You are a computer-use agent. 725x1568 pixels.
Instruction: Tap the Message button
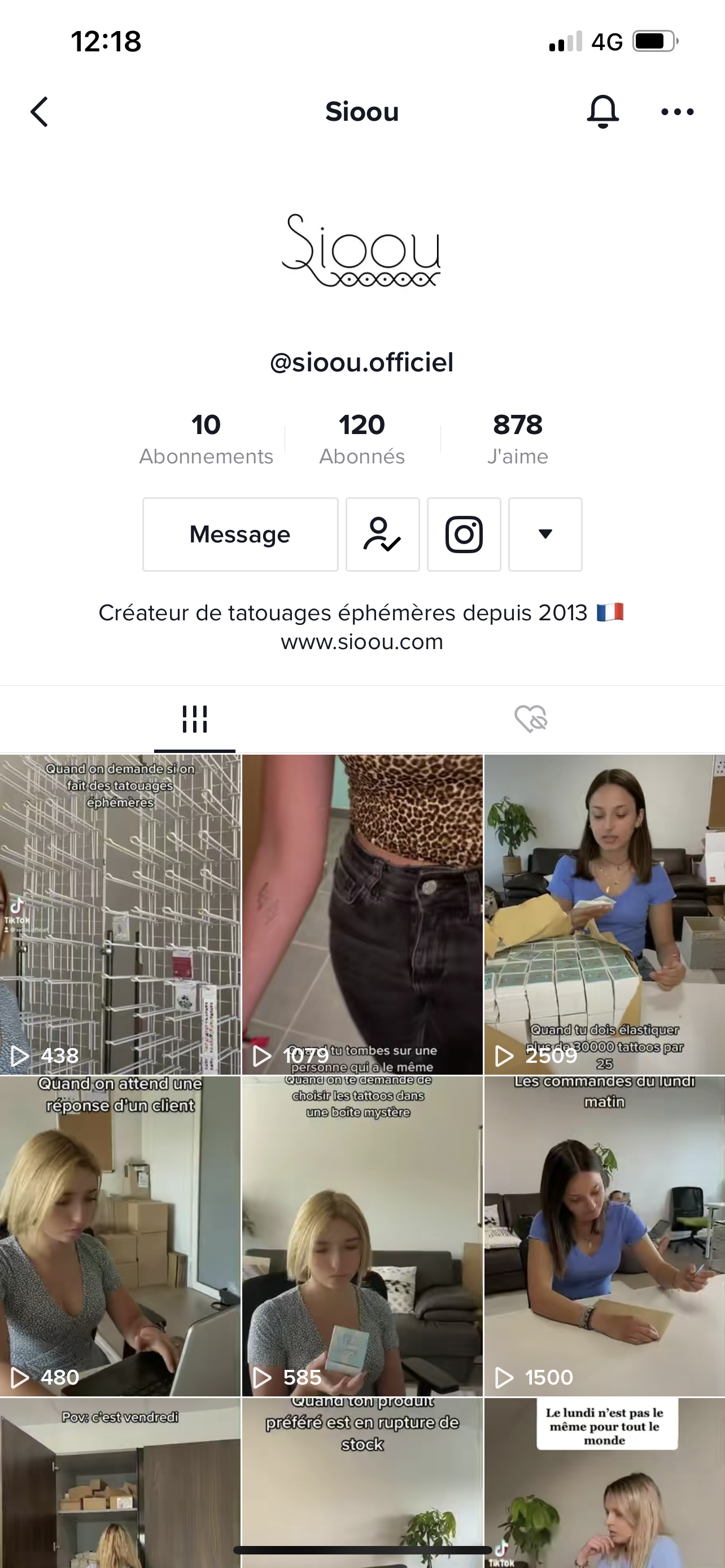[241, 535]
